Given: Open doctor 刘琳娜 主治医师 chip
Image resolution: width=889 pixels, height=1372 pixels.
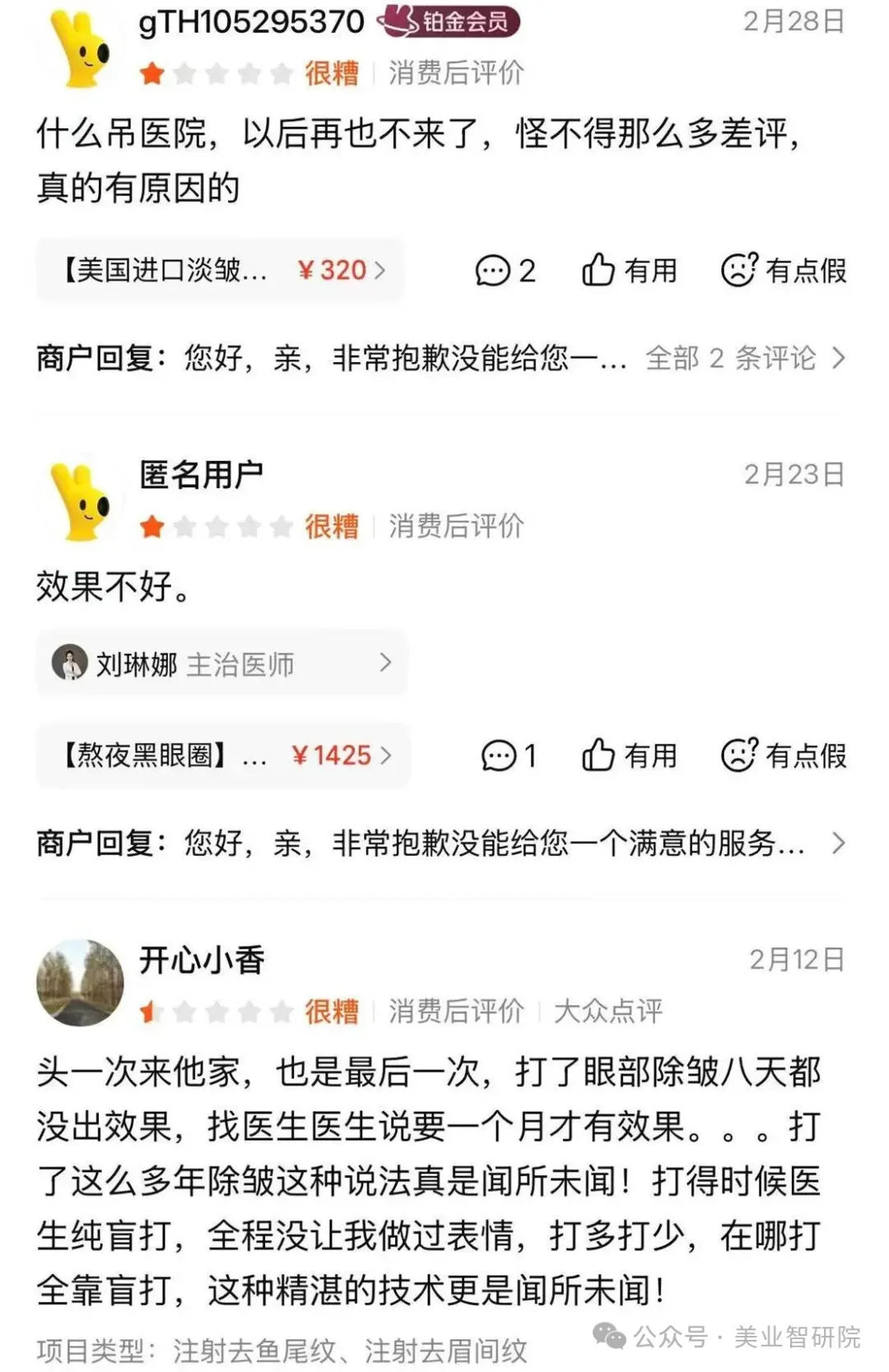Looking at the screenshot, I should pos(221,663).
